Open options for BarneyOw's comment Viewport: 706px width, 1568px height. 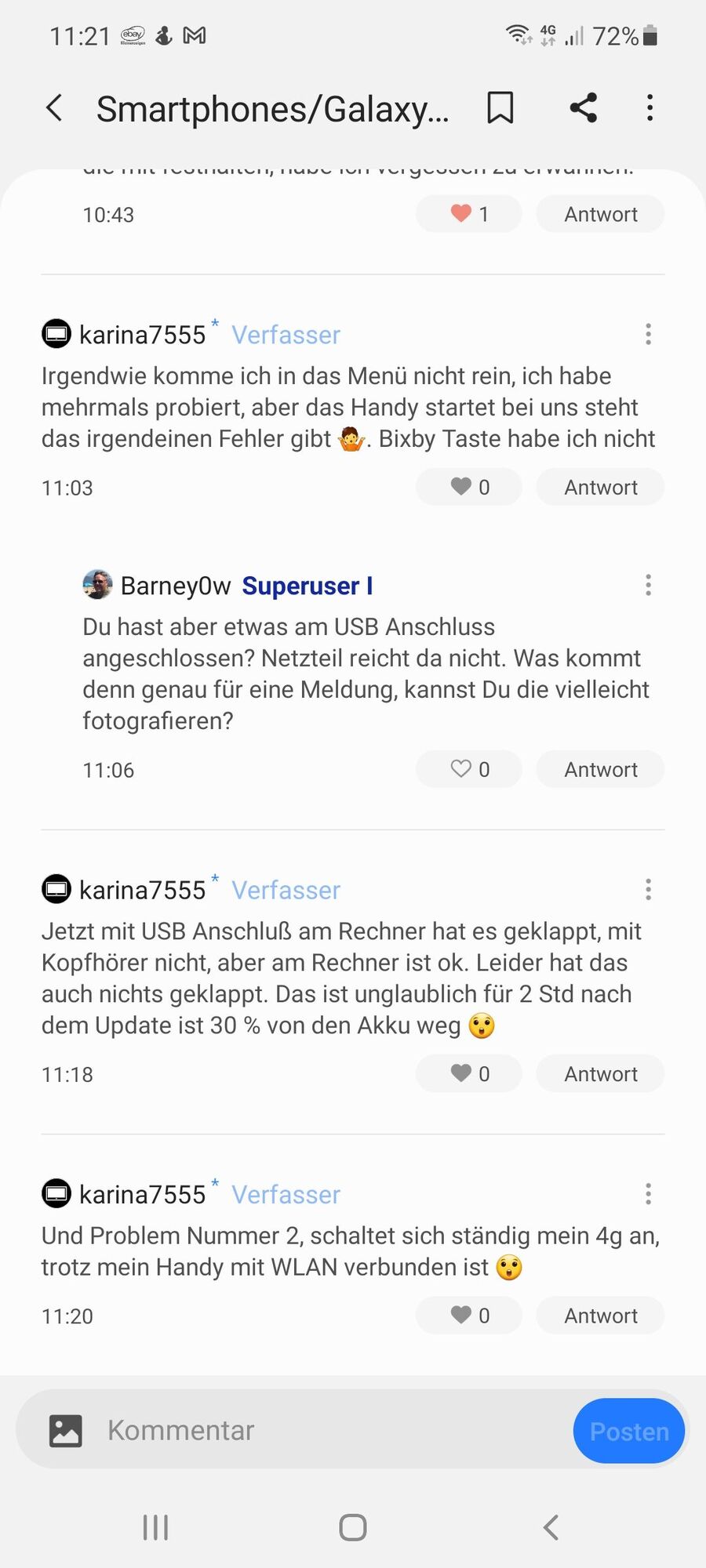[648, 585]
